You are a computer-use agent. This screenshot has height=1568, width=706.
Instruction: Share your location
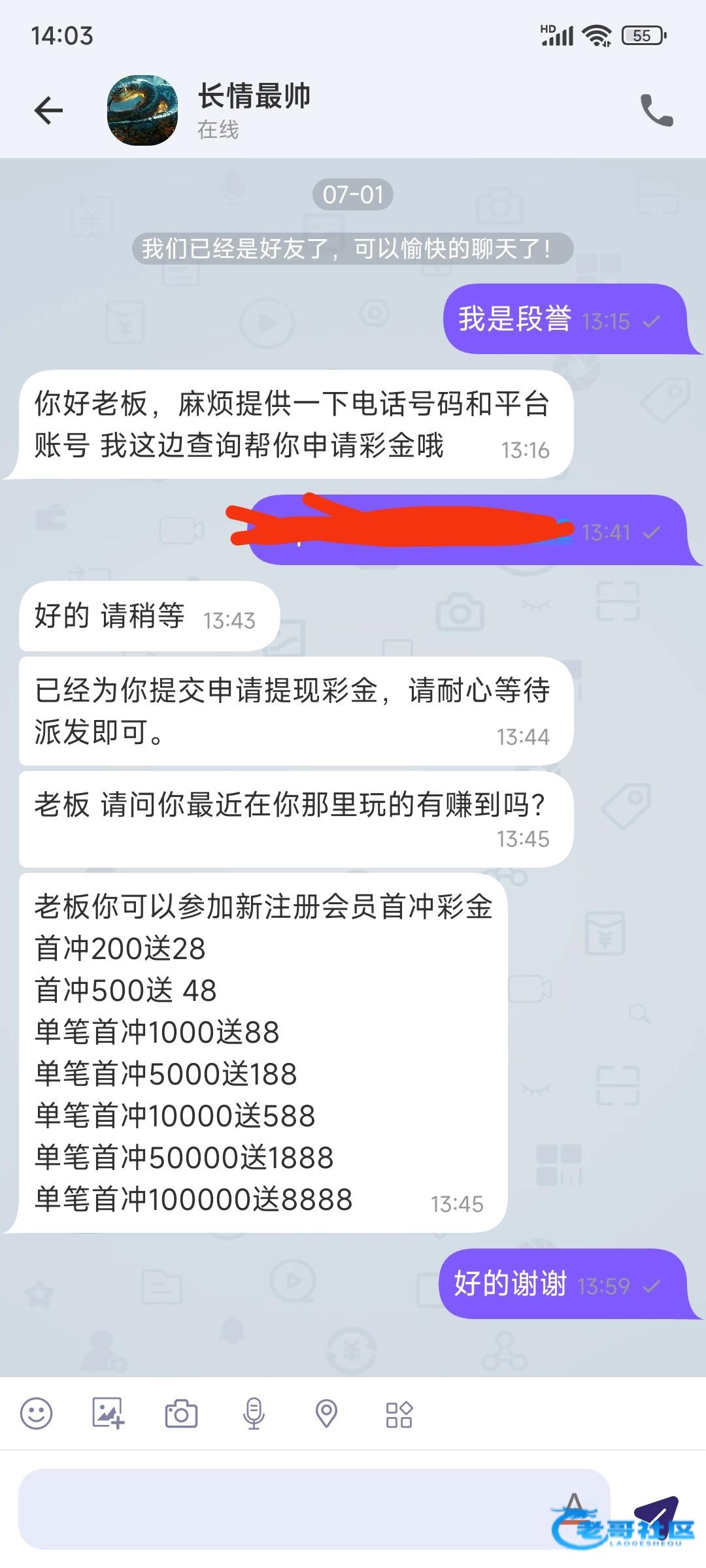(x=326, y=1414)
